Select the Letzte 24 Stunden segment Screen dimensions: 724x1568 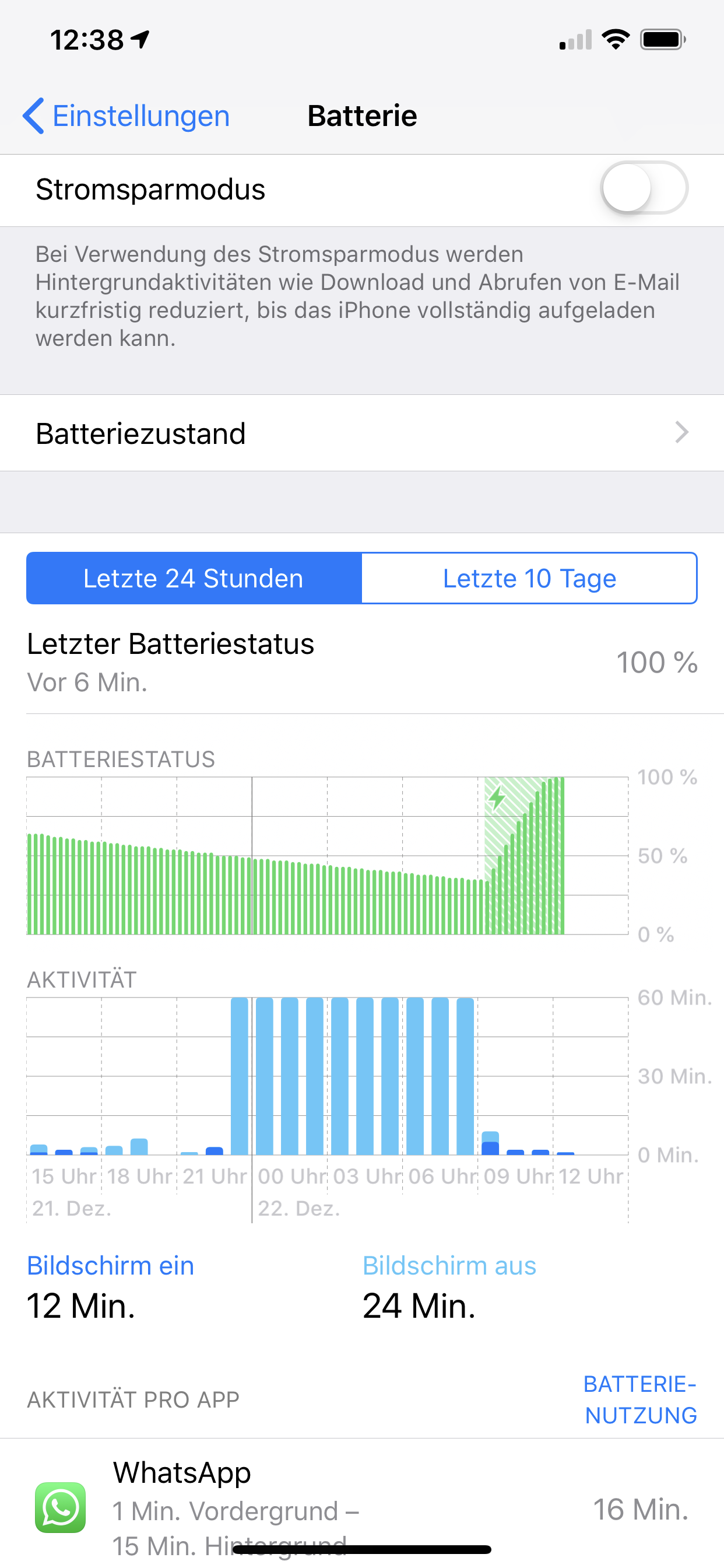click(x=194, y=578)
